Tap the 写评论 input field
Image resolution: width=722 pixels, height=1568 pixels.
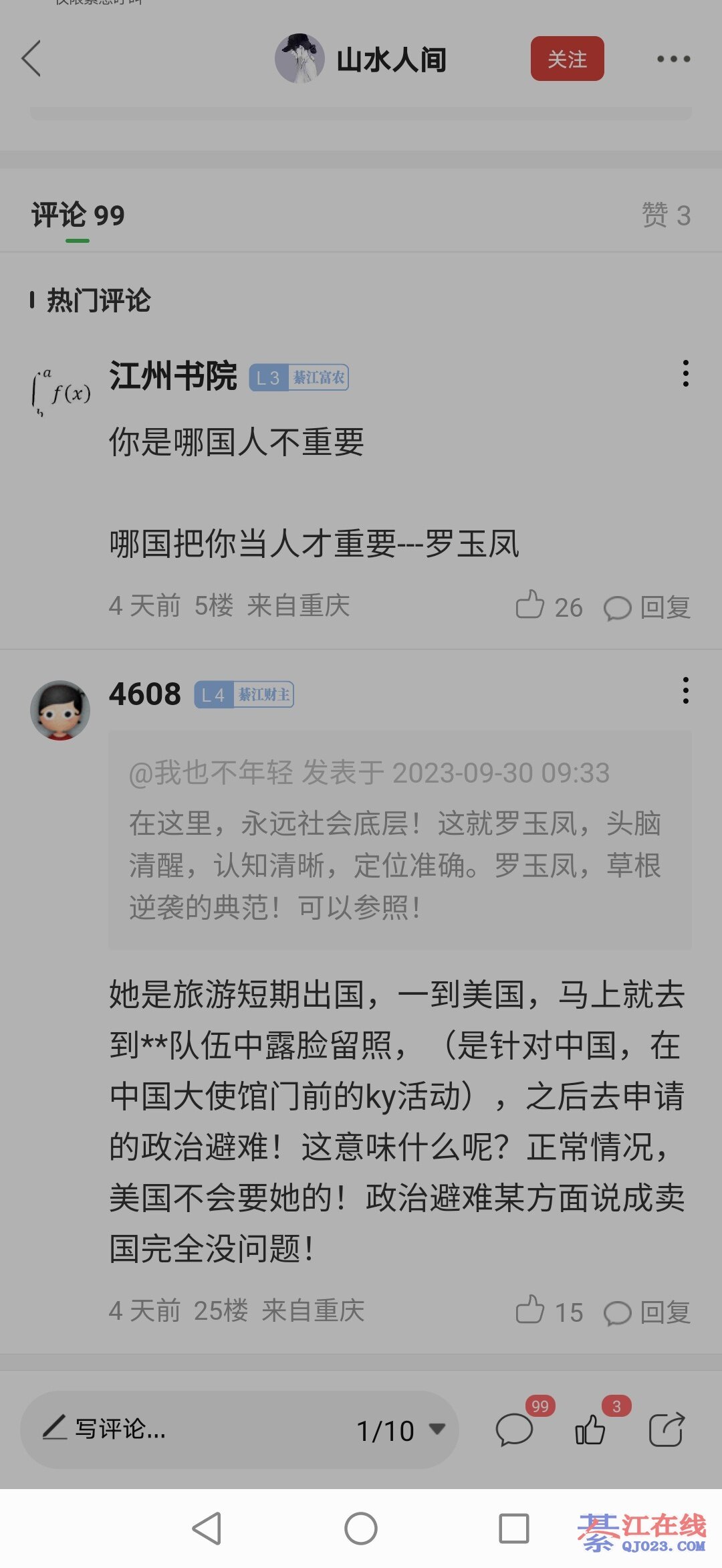point(167,1430)
